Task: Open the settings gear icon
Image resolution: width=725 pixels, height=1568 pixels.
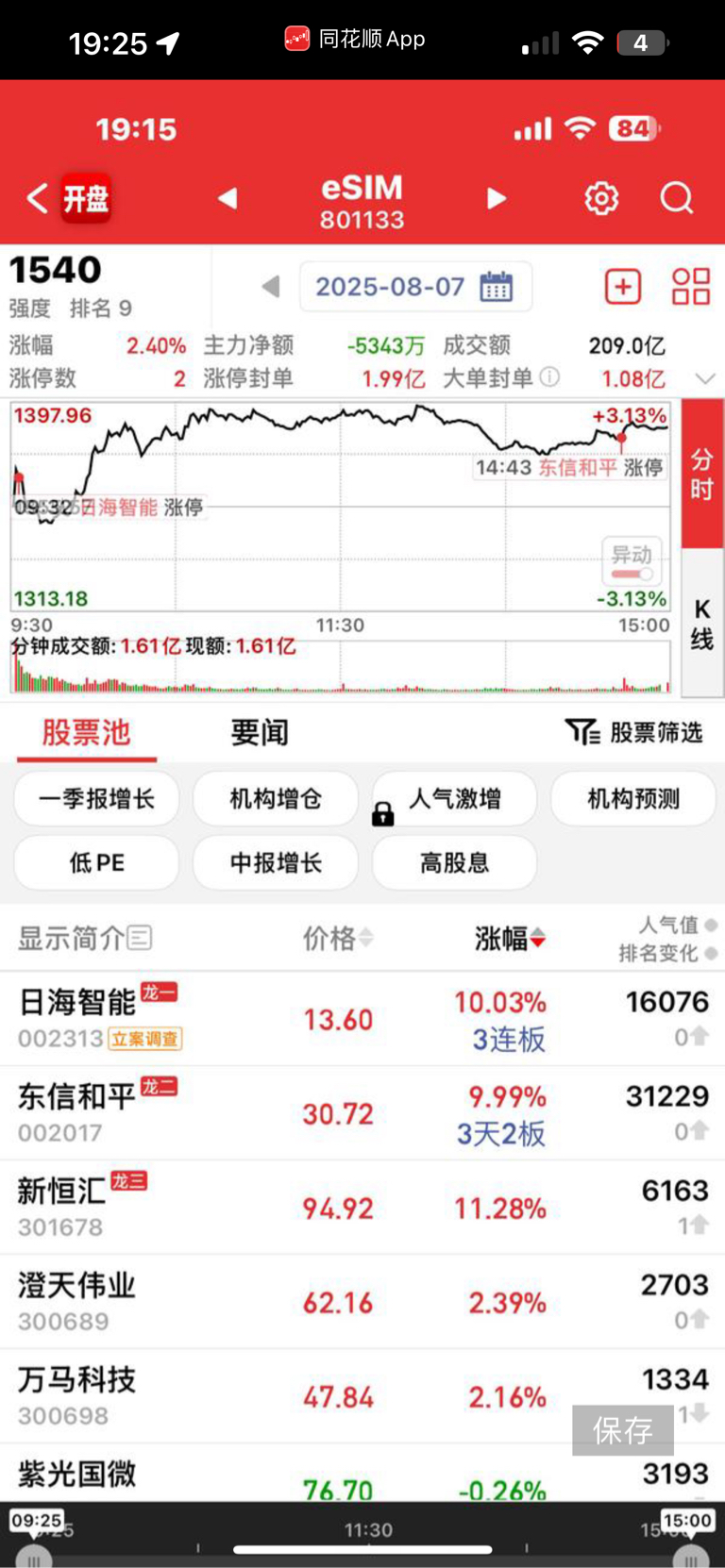Action: point(601,198)
